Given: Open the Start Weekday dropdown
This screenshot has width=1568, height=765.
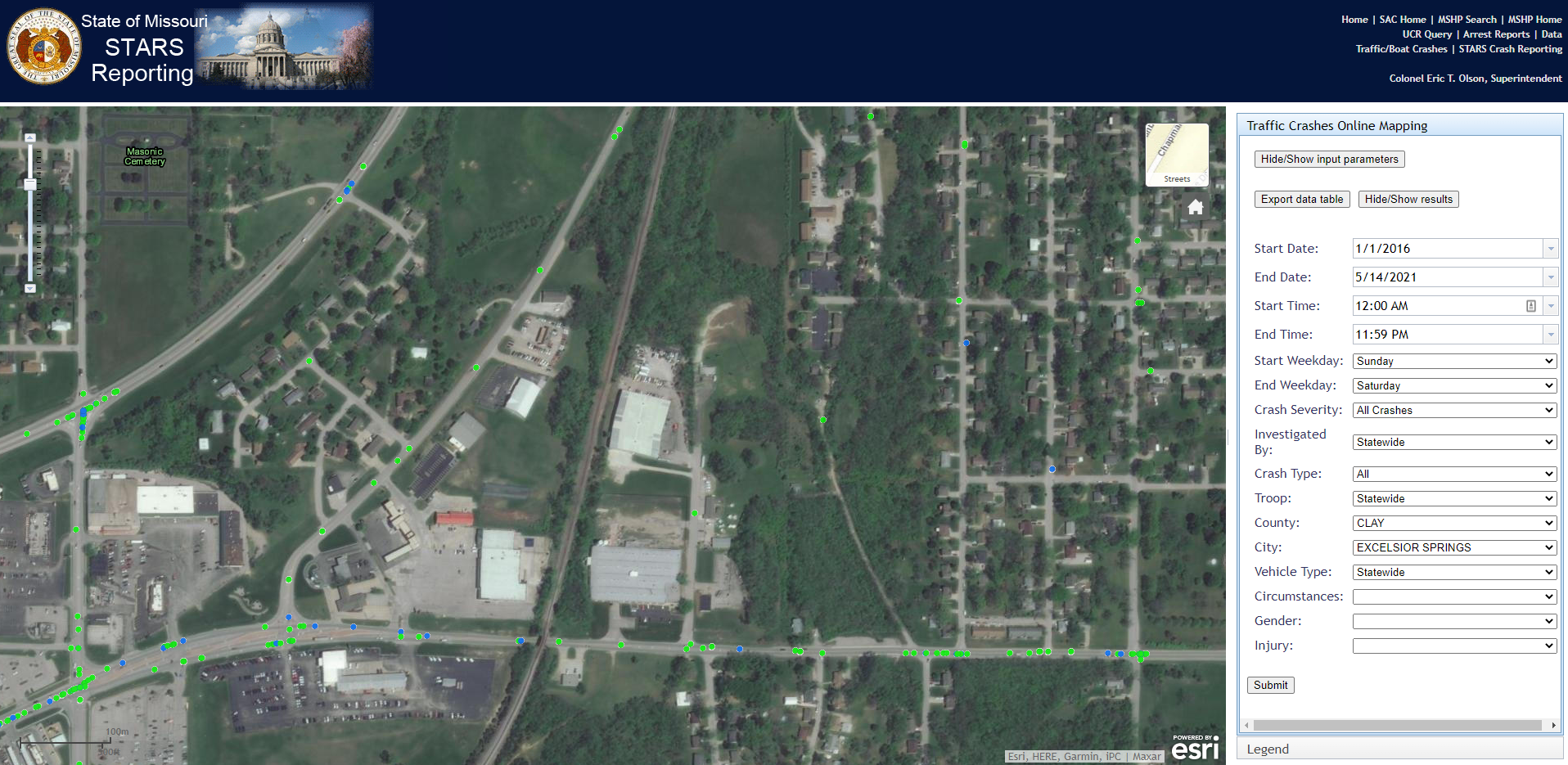Looking at the screenshot, I should (1454, 362).
